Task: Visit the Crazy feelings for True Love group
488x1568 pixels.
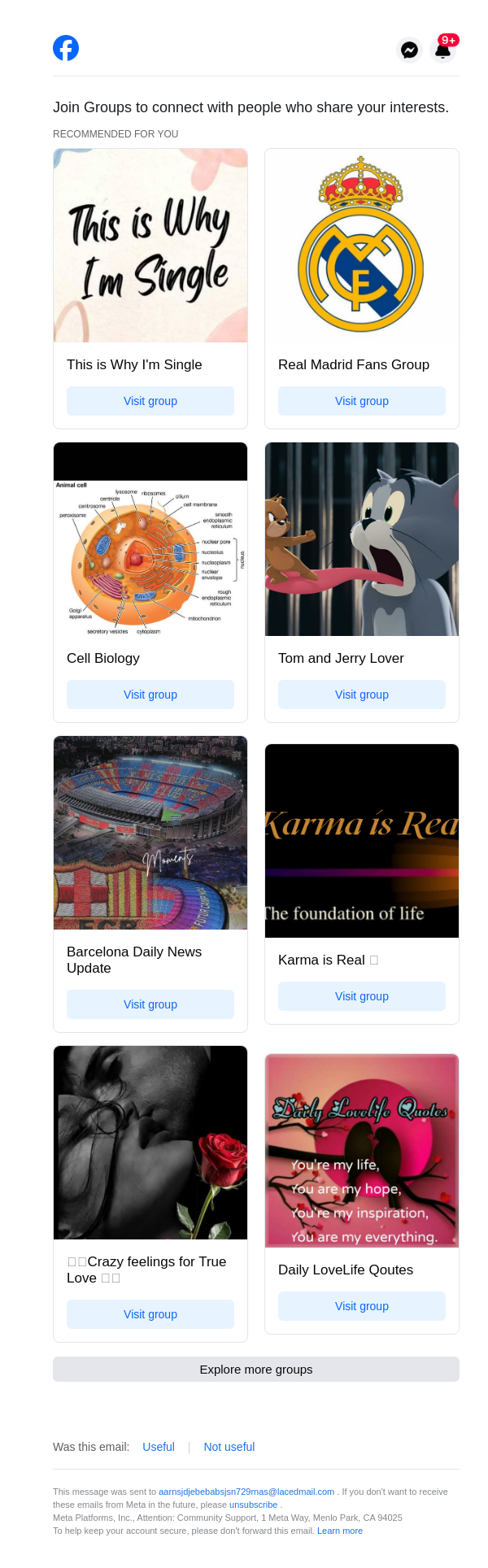Action: 150,1314
